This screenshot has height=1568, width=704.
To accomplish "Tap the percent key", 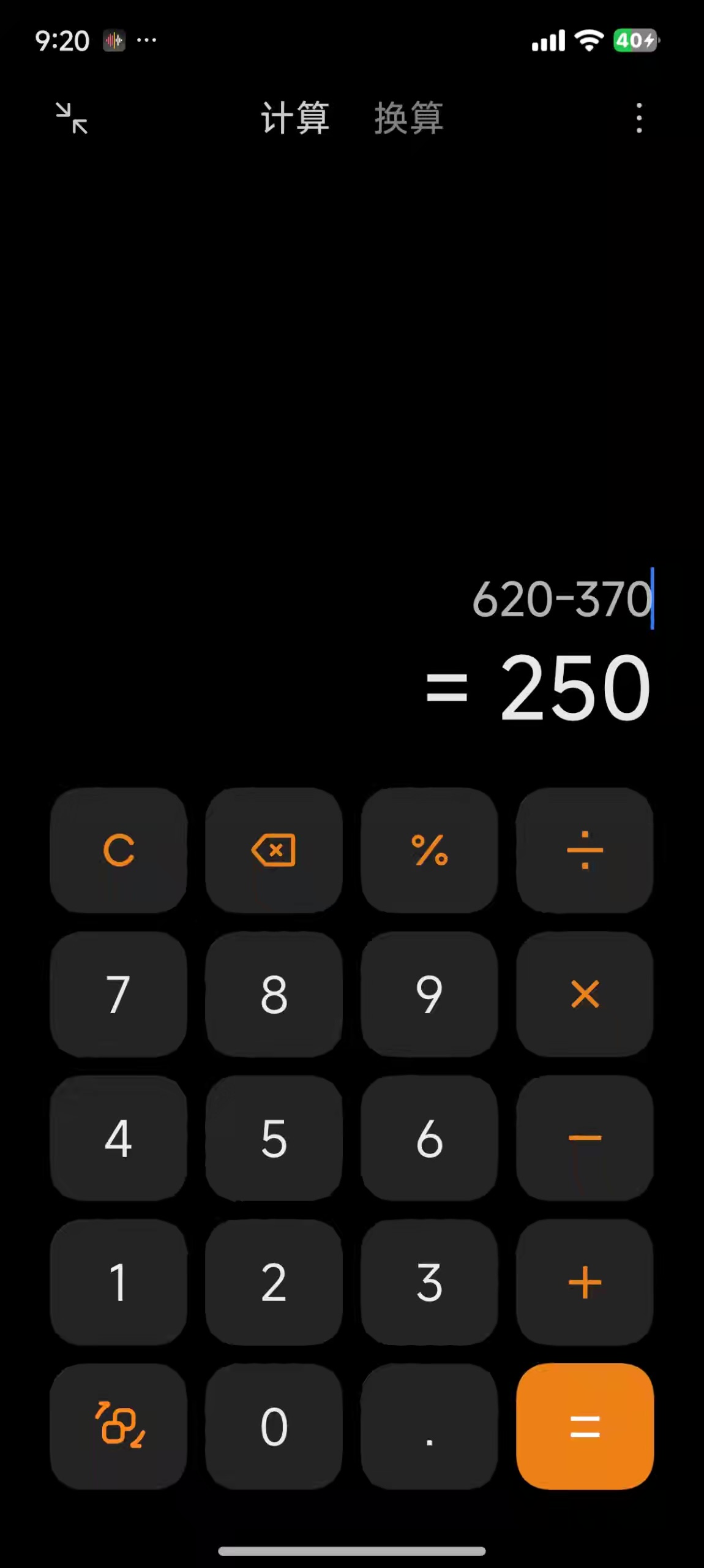I will 429,850.
